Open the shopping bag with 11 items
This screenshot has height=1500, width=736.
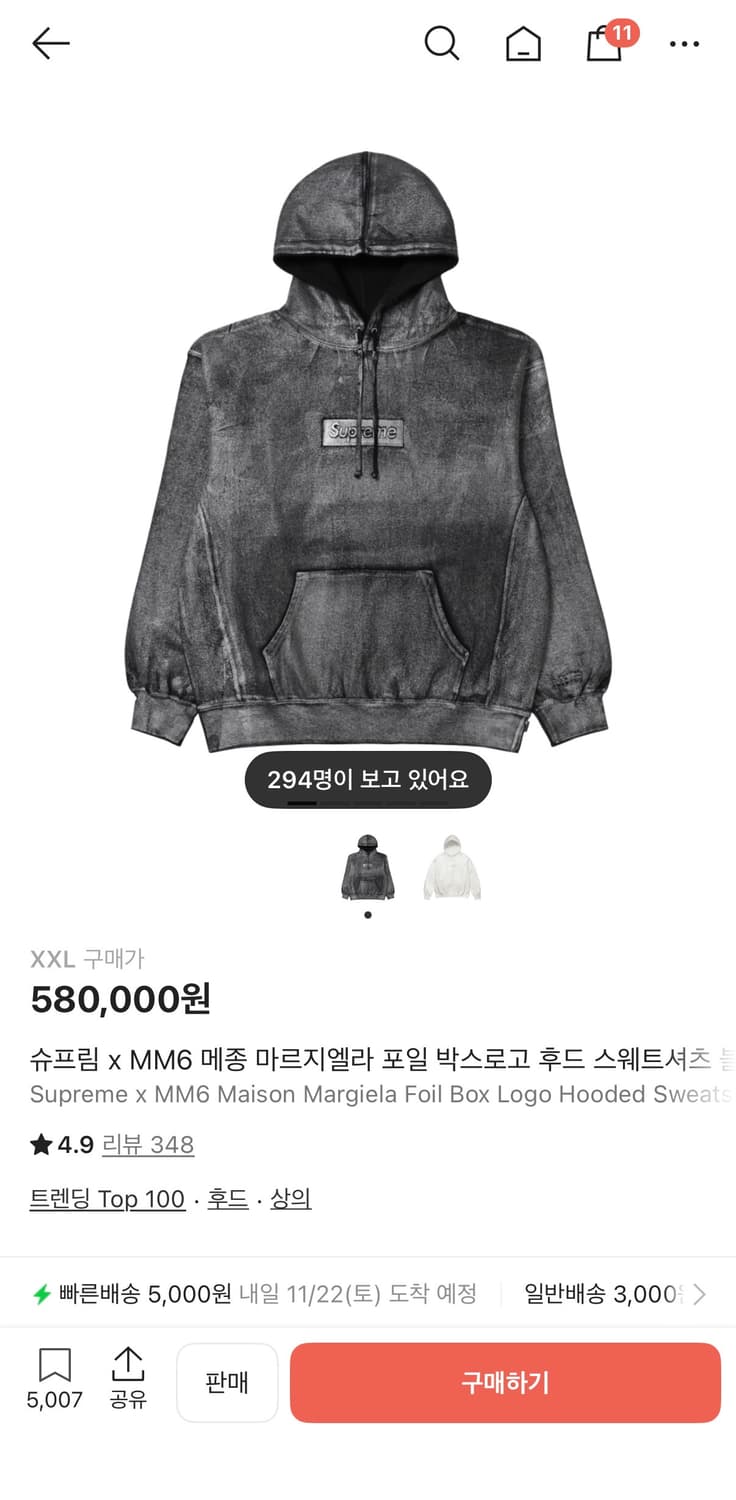(603, 45)
